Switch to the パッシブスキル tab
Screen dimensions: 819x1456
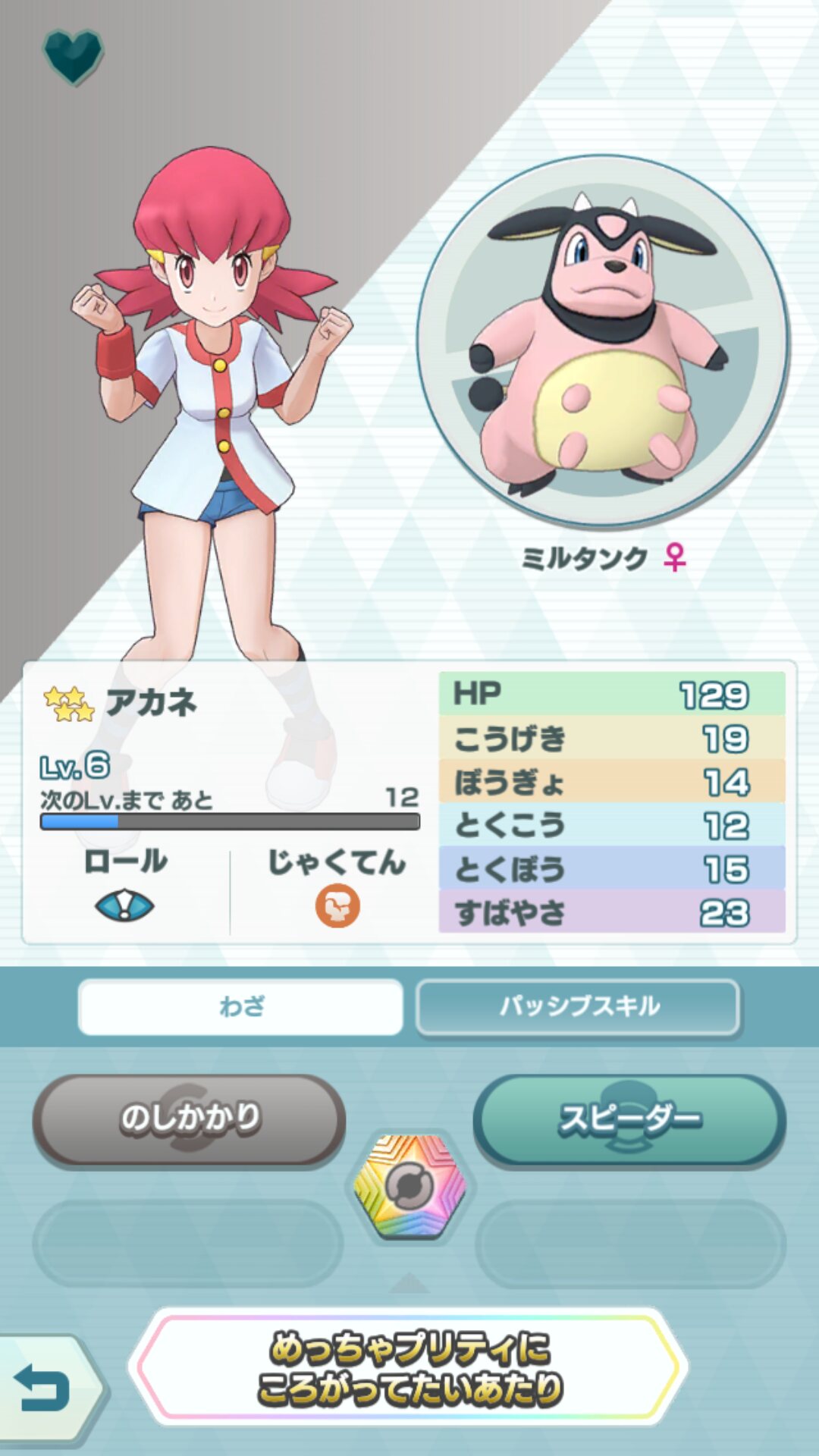[x=578, y=1007]
